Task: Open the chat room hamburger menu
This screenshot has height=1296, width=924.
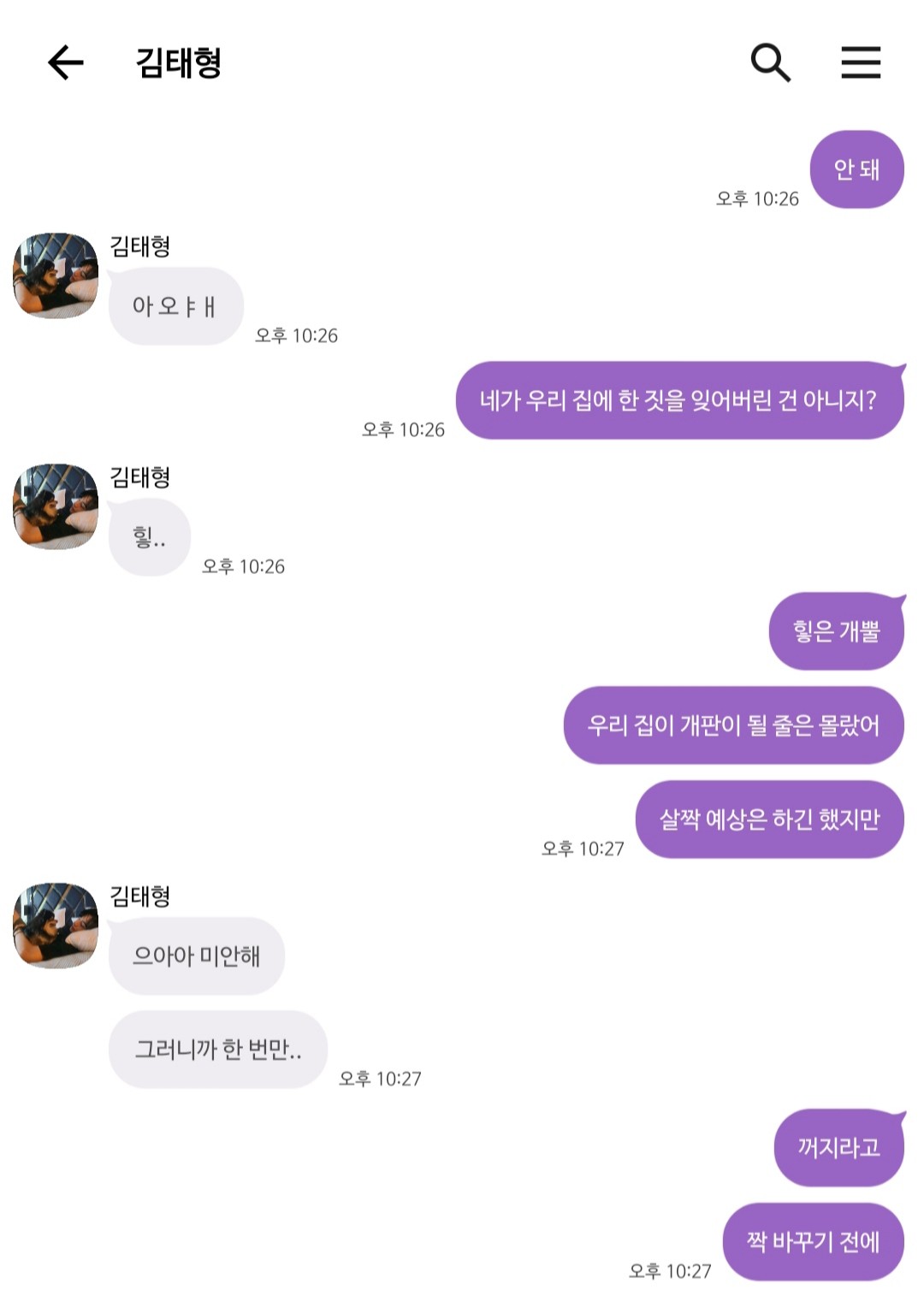Action: point(860,62)
